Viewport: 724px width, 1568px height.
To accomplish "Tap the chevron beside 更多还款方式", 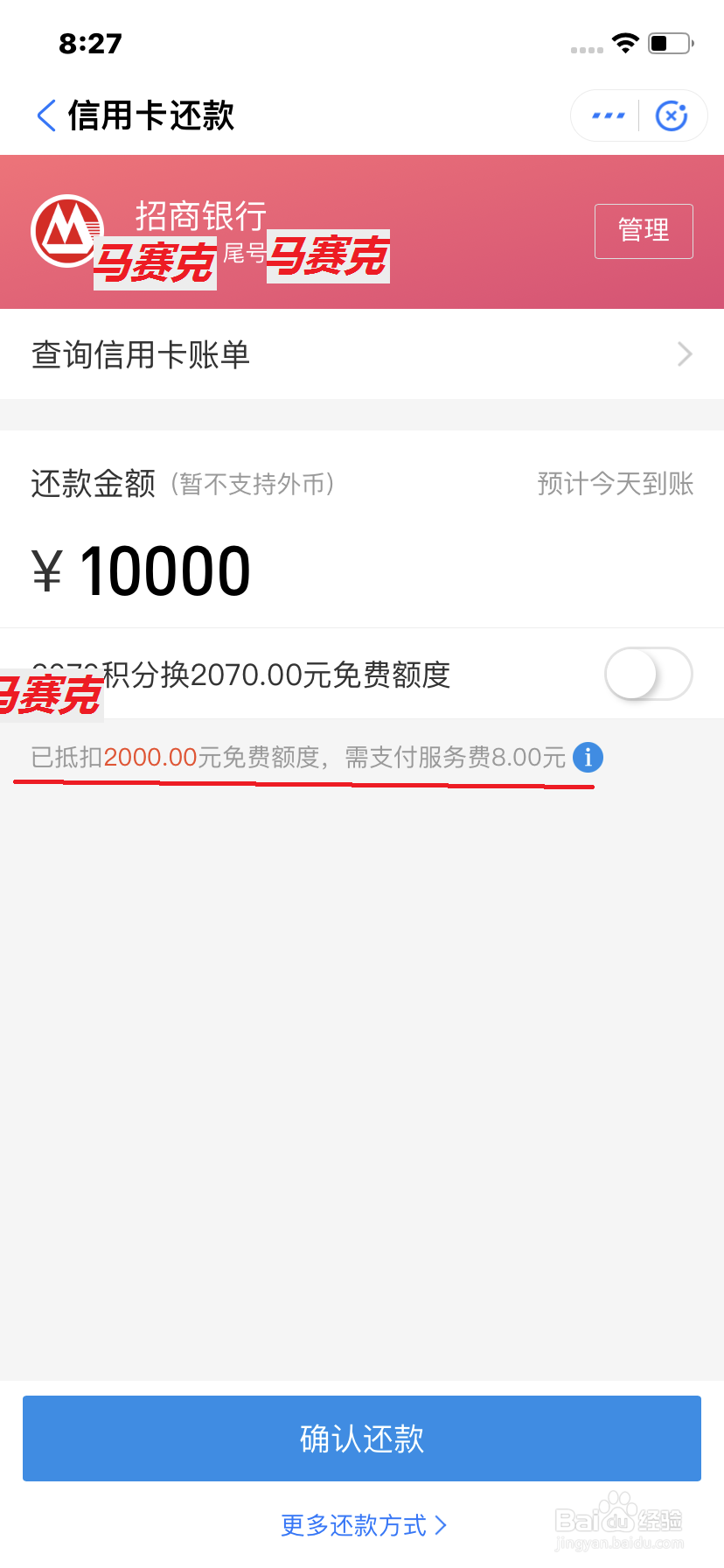I will 440,1525.
